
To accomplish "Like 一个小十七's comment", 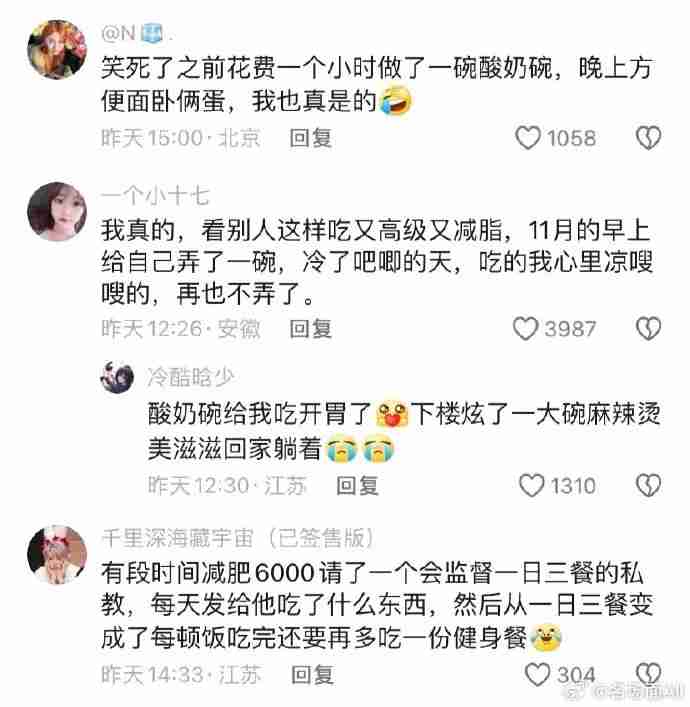I will [x=526, y=328].
